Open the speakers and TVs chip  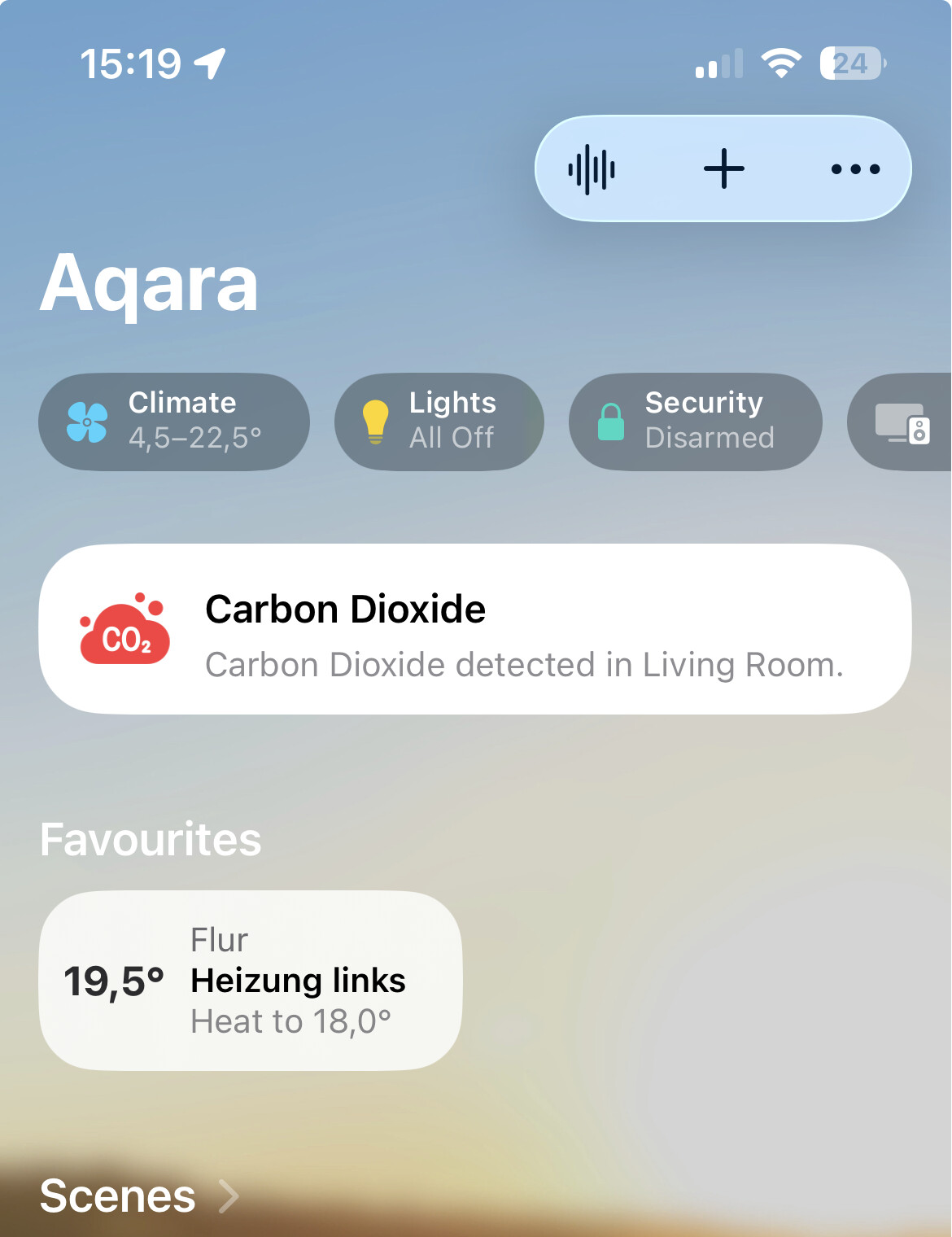(902, 422)
